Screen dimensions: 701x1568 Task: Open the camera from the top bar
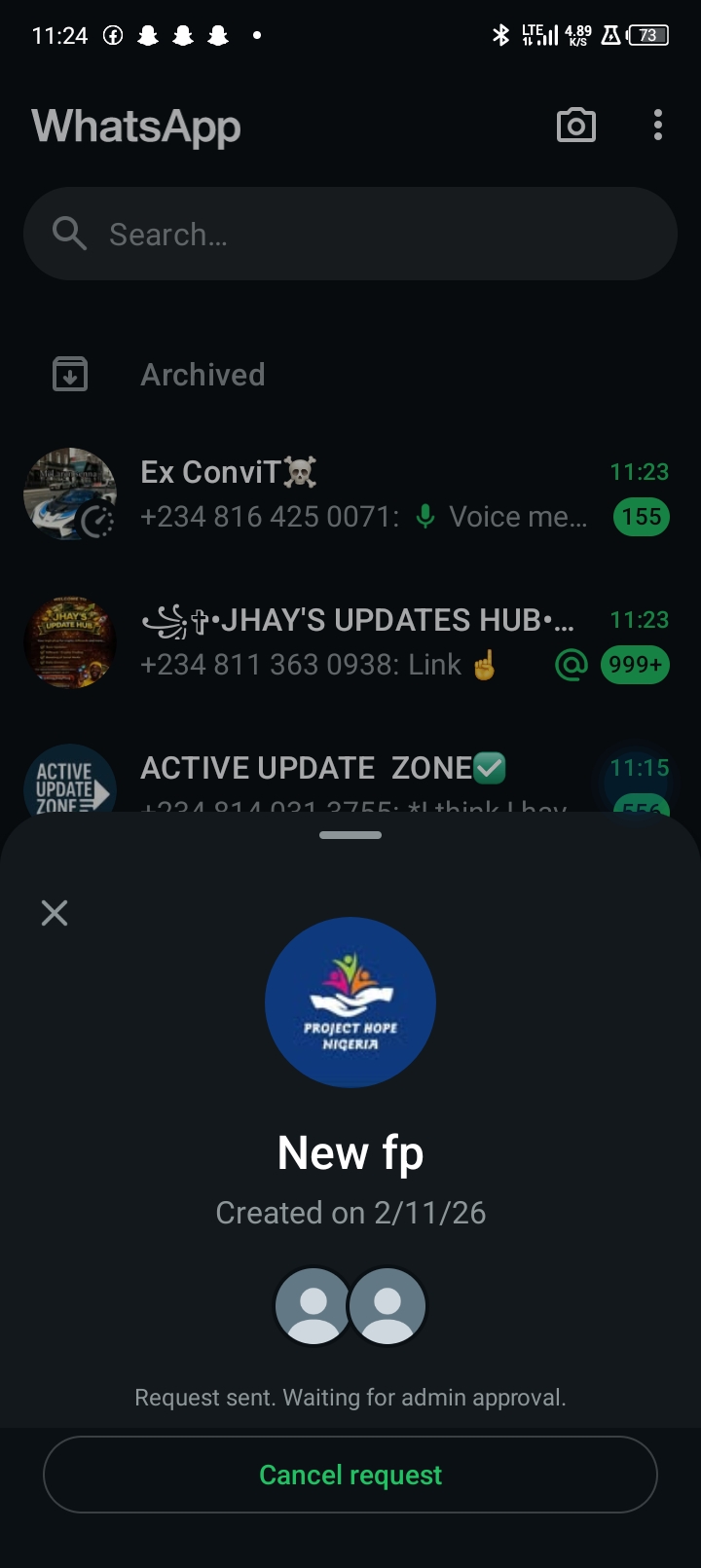tap(575, 126)
